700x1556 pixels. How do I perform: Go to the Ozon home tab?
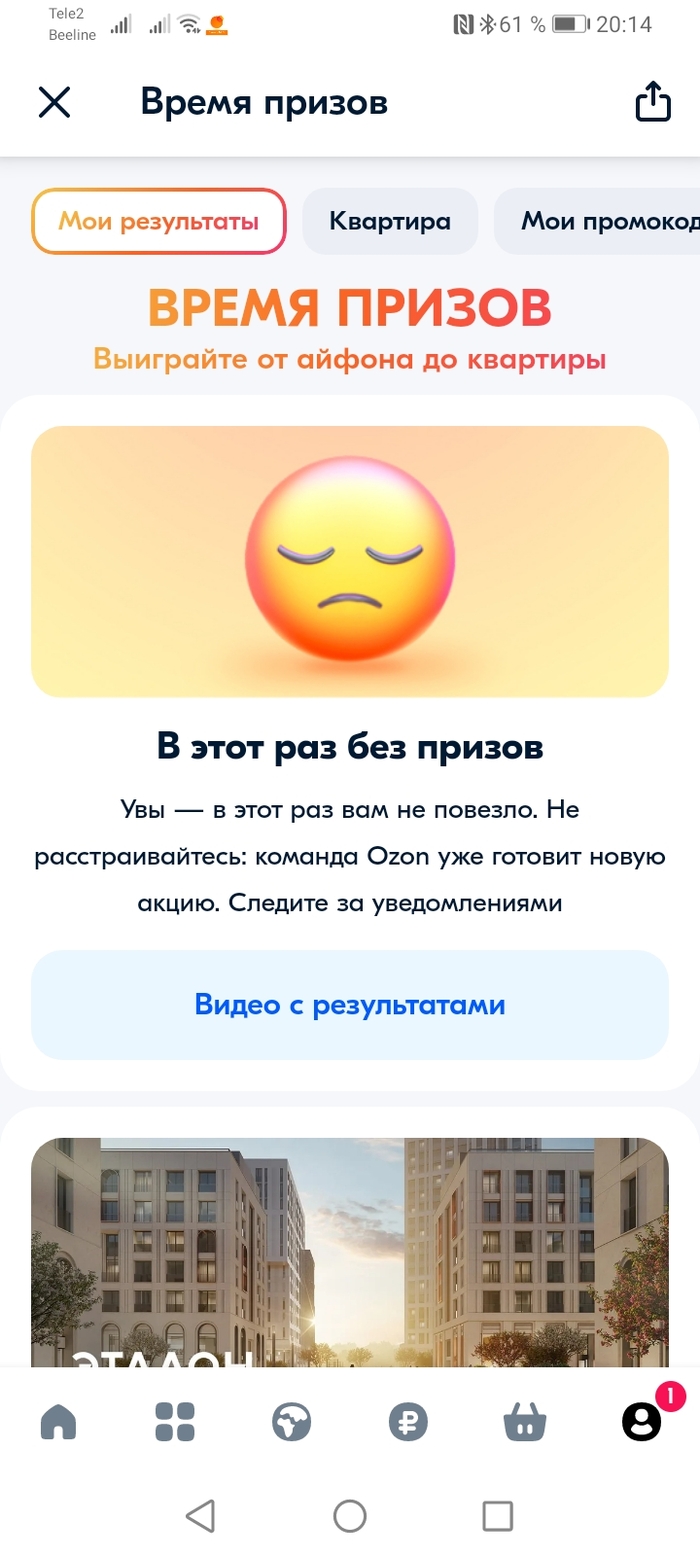(58, 1421)
